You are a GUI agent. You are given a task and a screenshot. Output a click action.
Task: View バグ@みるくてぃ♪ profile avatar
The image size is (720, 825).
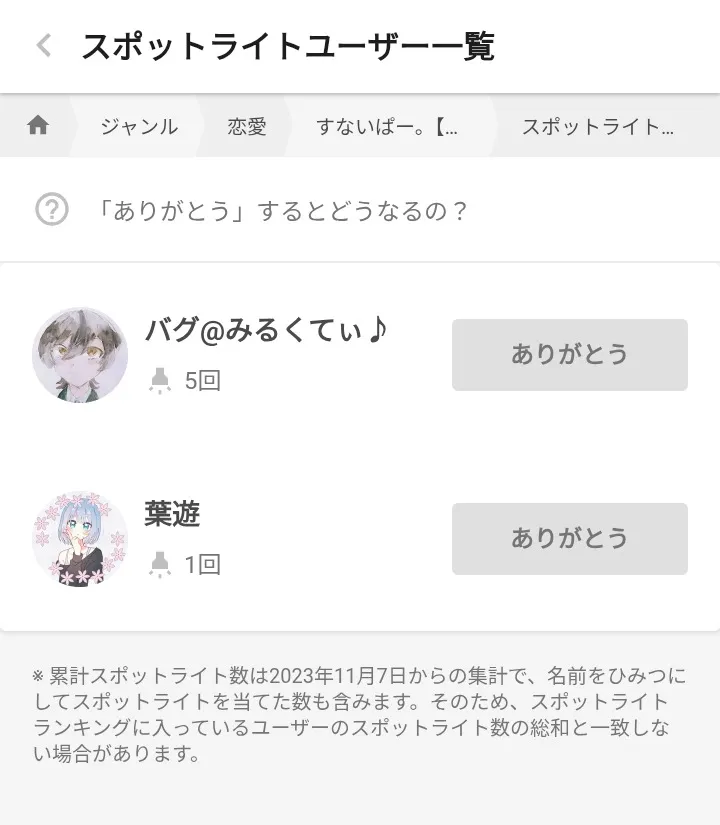tap(80, 355)
